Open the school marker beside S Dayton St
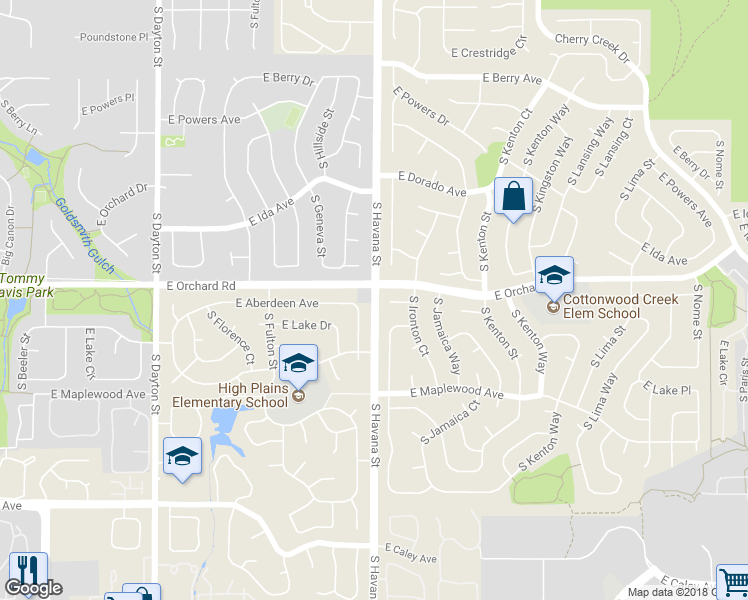 point(182,459)
